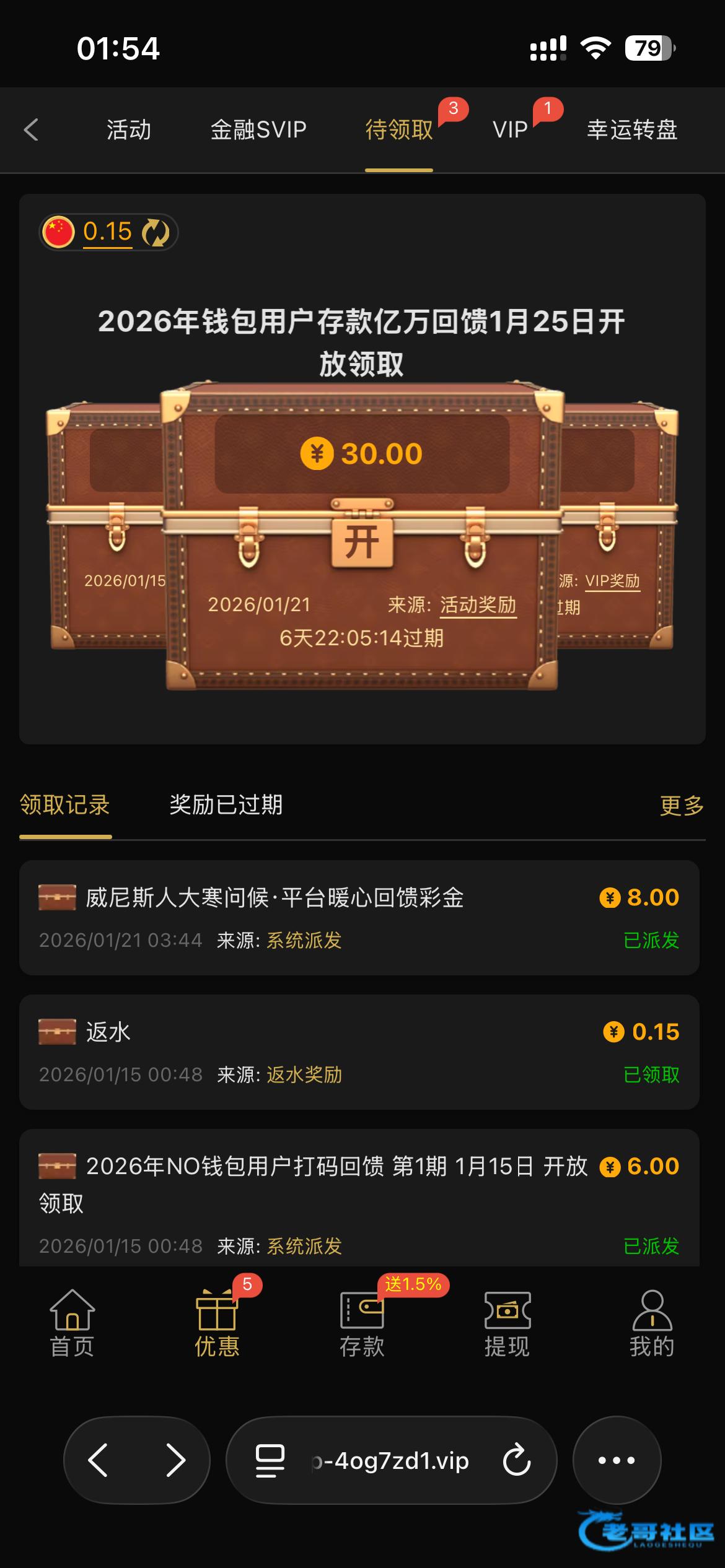Reload the page in the browser bar
This screenshot has width=725, height=1568.
(x=517, y=1460)
